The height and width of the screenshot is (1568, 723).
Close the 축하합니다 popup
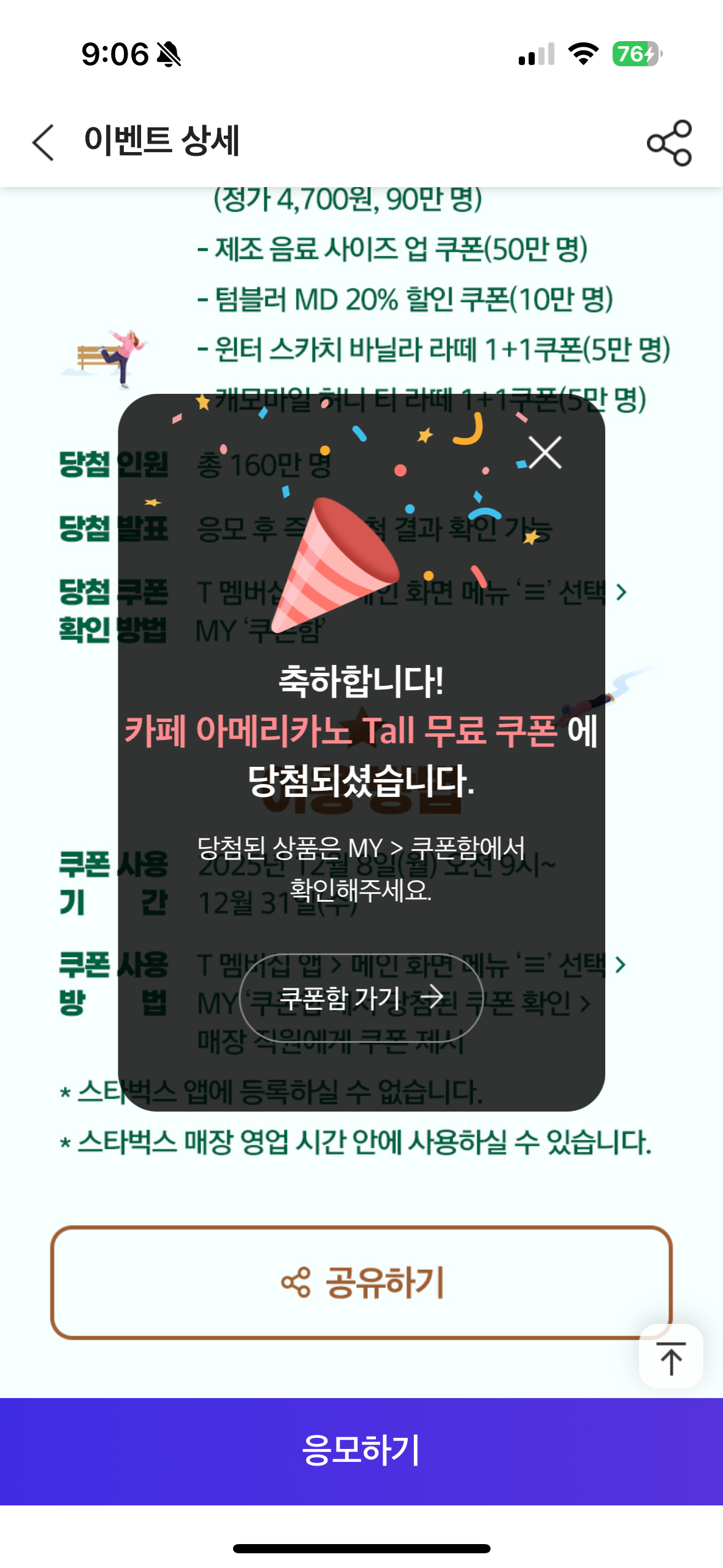(545, 453)
